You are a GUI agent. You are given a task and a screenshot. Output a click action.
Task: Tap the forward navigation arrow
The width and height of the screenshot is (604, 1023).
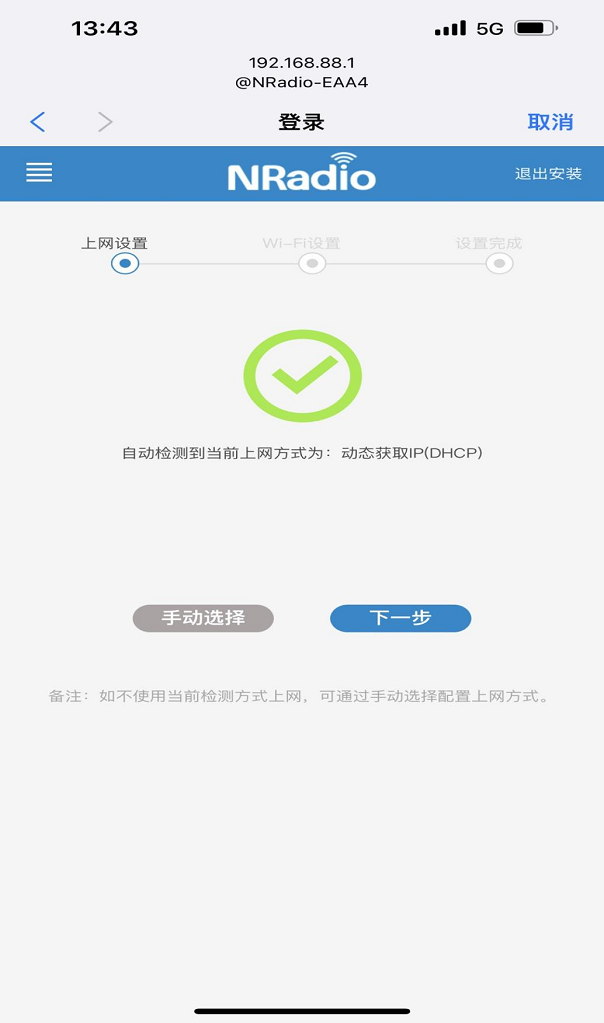tap(105, 122)
